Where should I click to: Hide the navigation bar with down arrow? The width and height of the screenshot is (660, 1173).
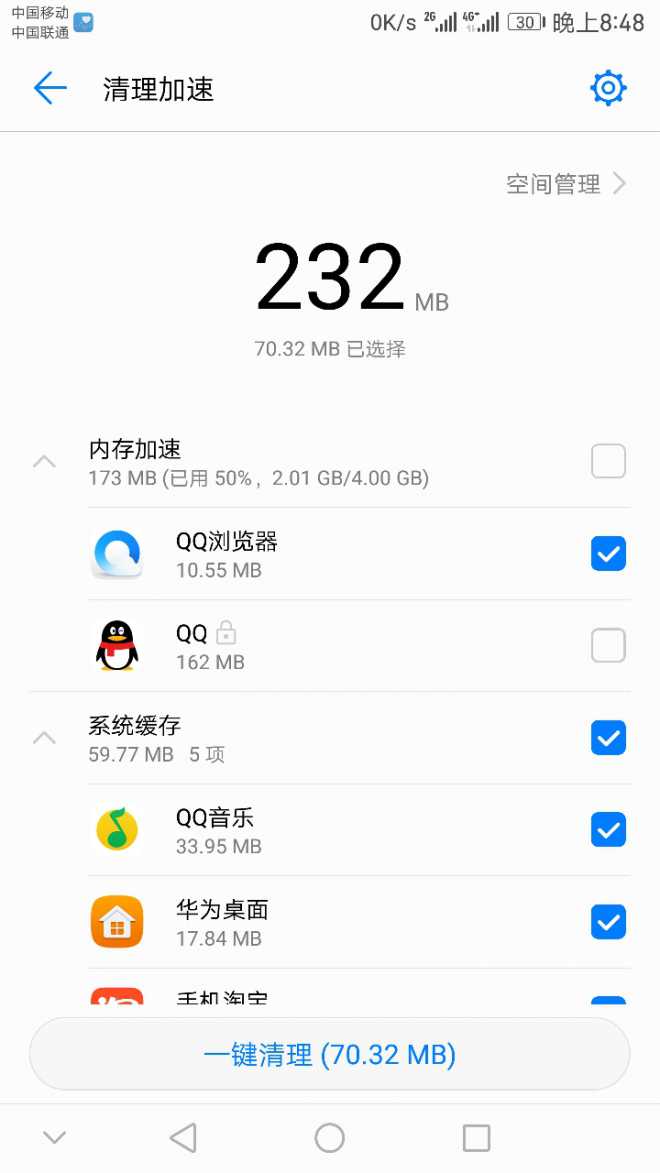[x=55, y=1137]
